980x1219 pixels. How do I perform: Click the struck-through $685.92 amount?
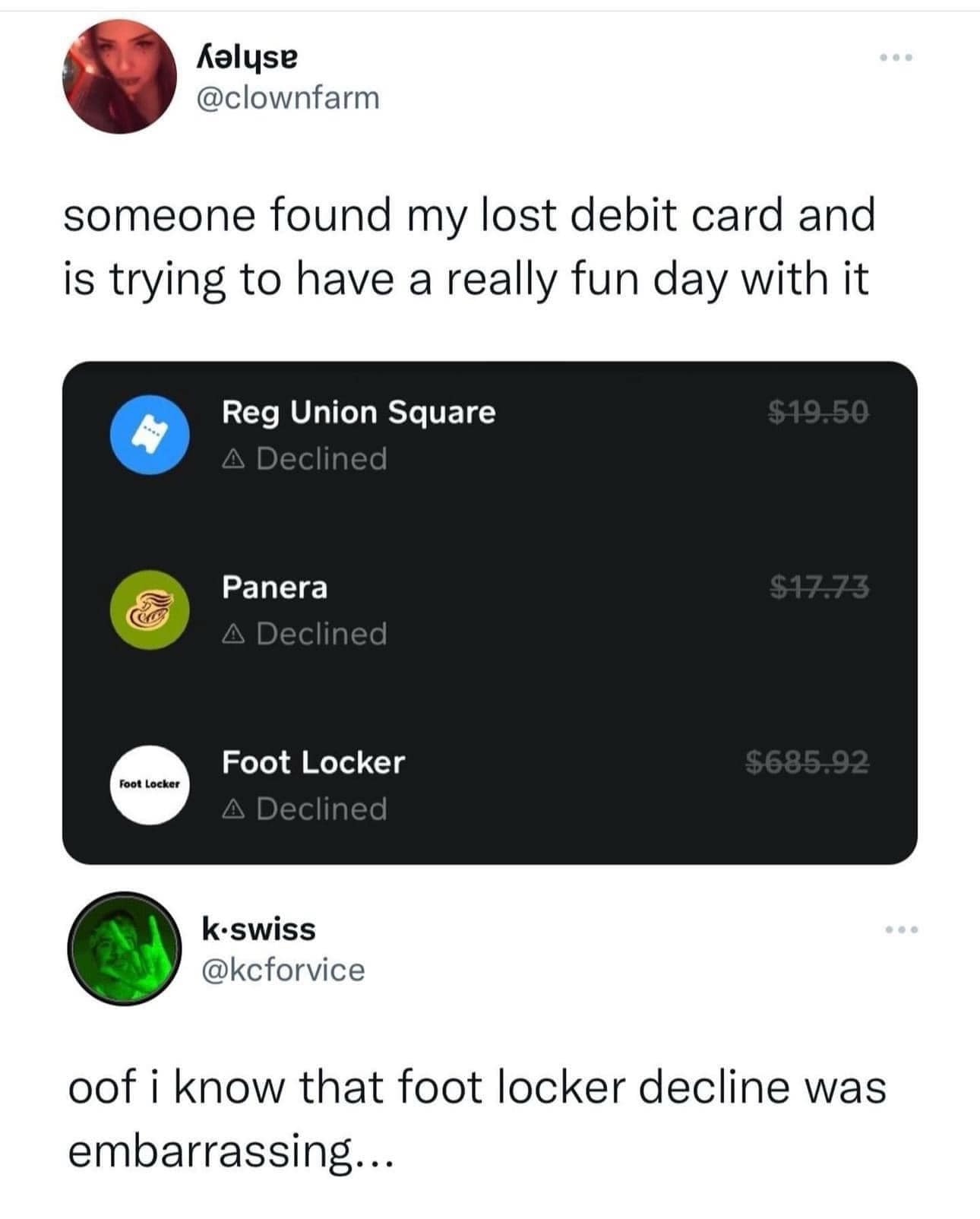(x=807, y=764)
